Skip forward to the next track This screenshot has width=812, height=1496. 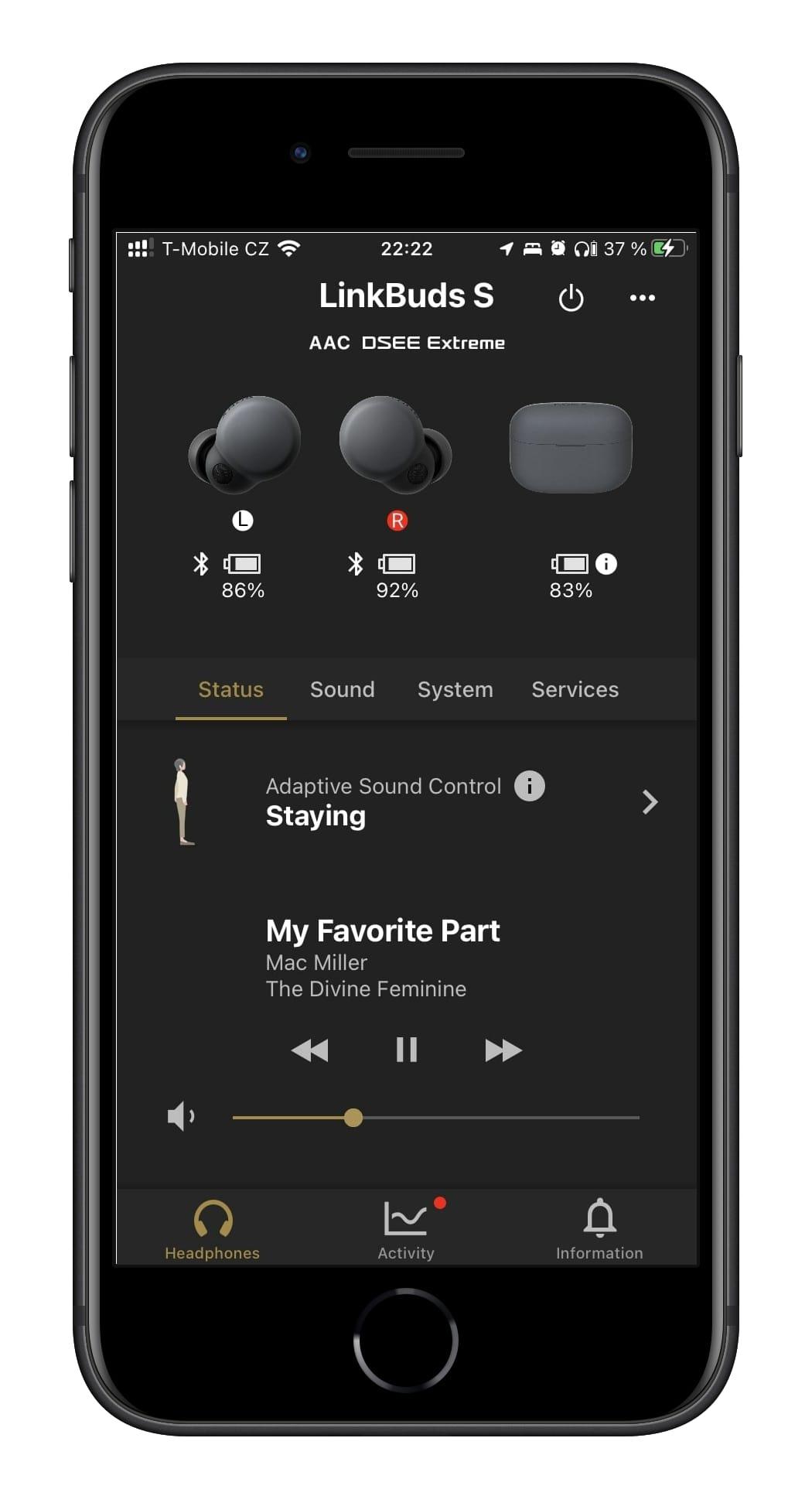click(x=503, y=1050)
